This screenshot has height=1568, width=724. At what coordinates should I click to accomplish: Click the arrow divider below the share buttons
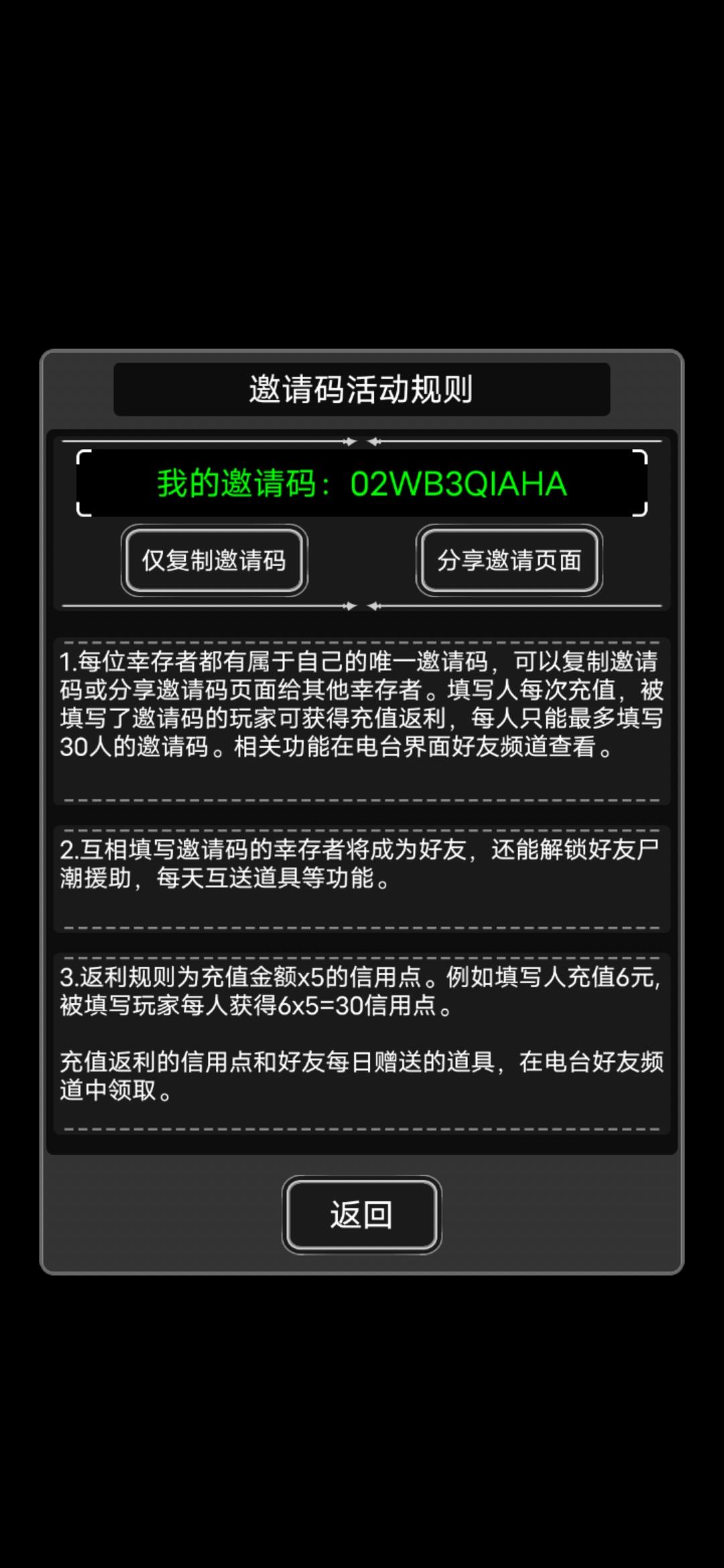tap(362, 605)
